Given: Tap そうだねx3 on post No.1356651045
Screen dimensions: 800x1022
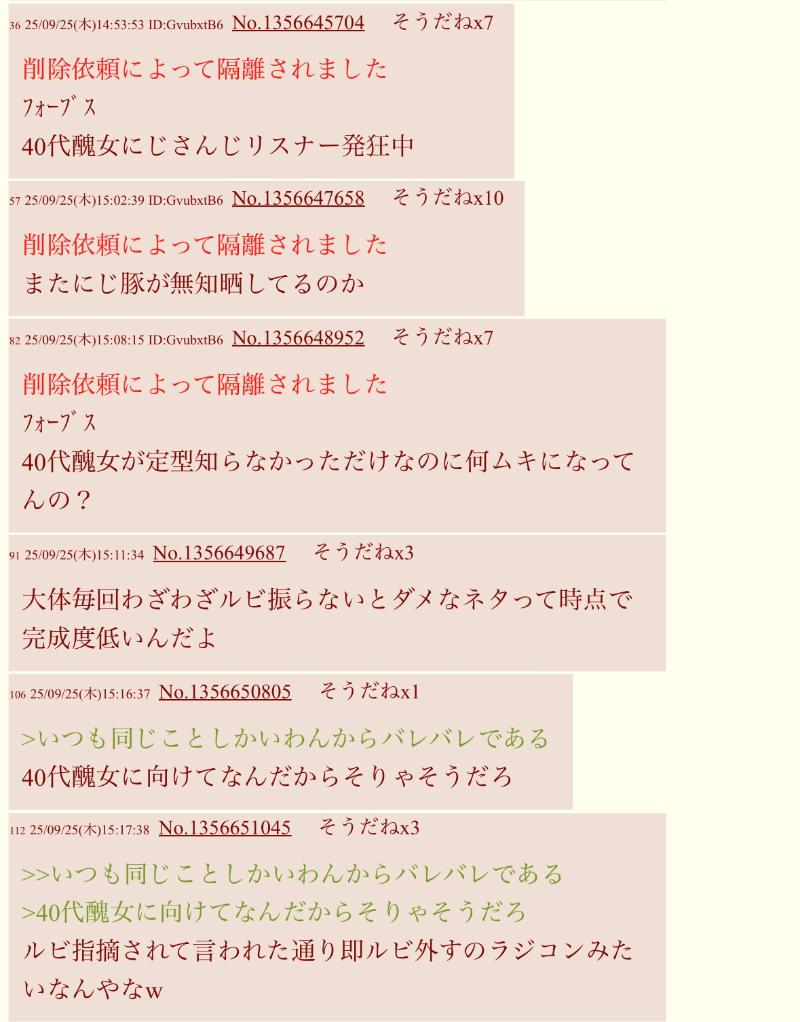Looking at the screenshot, I should pyautogui.click(x=369, y=828).
